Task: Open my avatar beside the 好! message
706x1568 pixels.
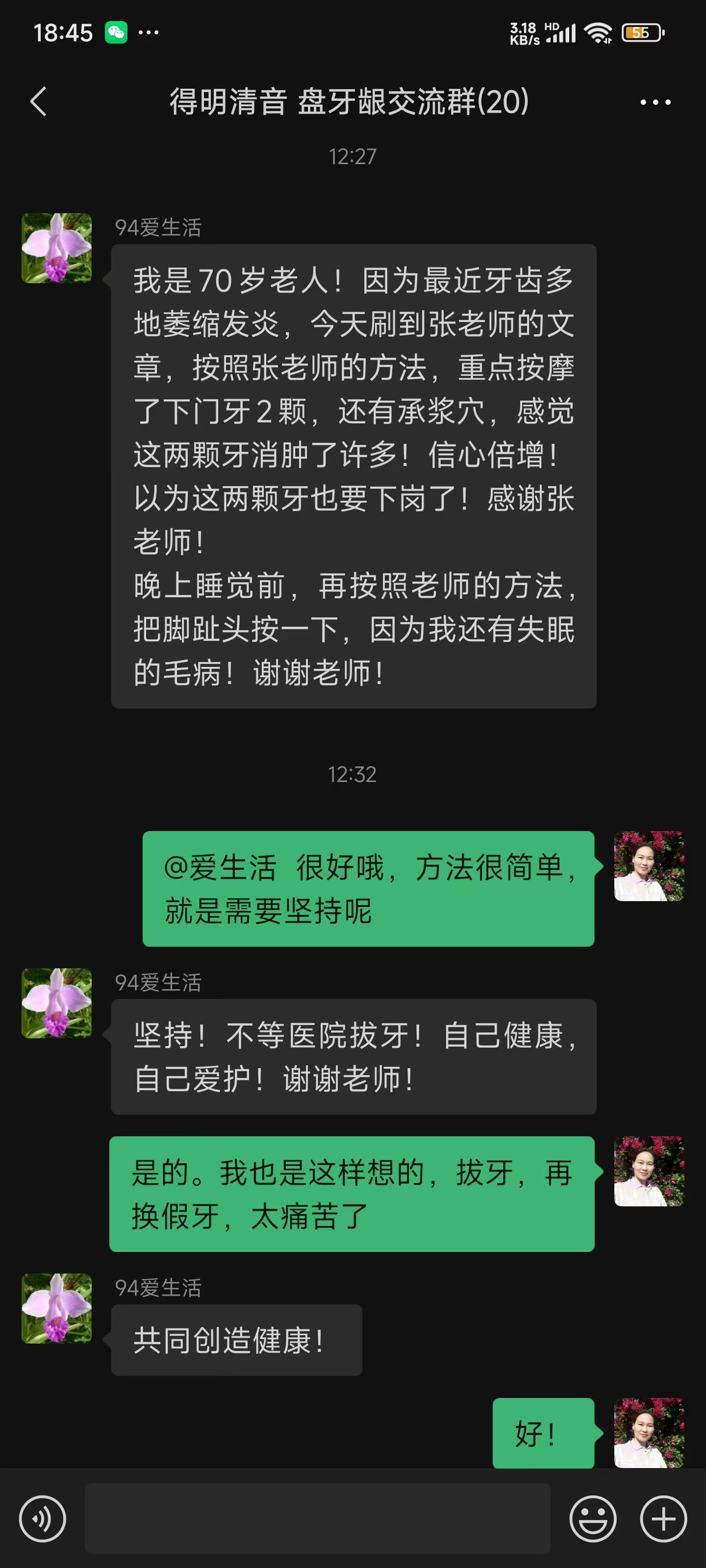Action: [x=649, y=1432]
